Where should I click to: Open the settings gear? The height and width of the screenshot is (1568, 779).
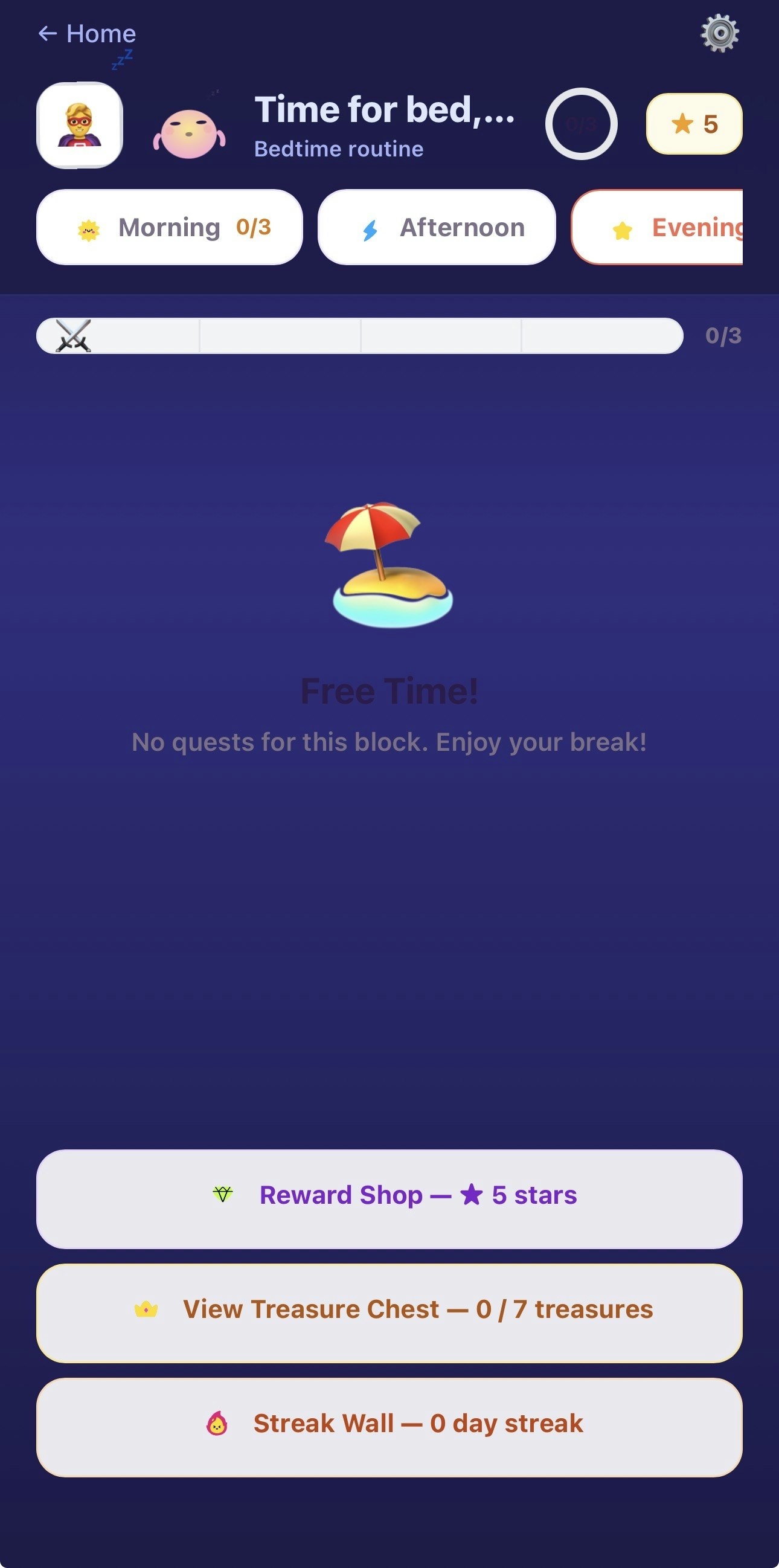[x=719, y=33]
